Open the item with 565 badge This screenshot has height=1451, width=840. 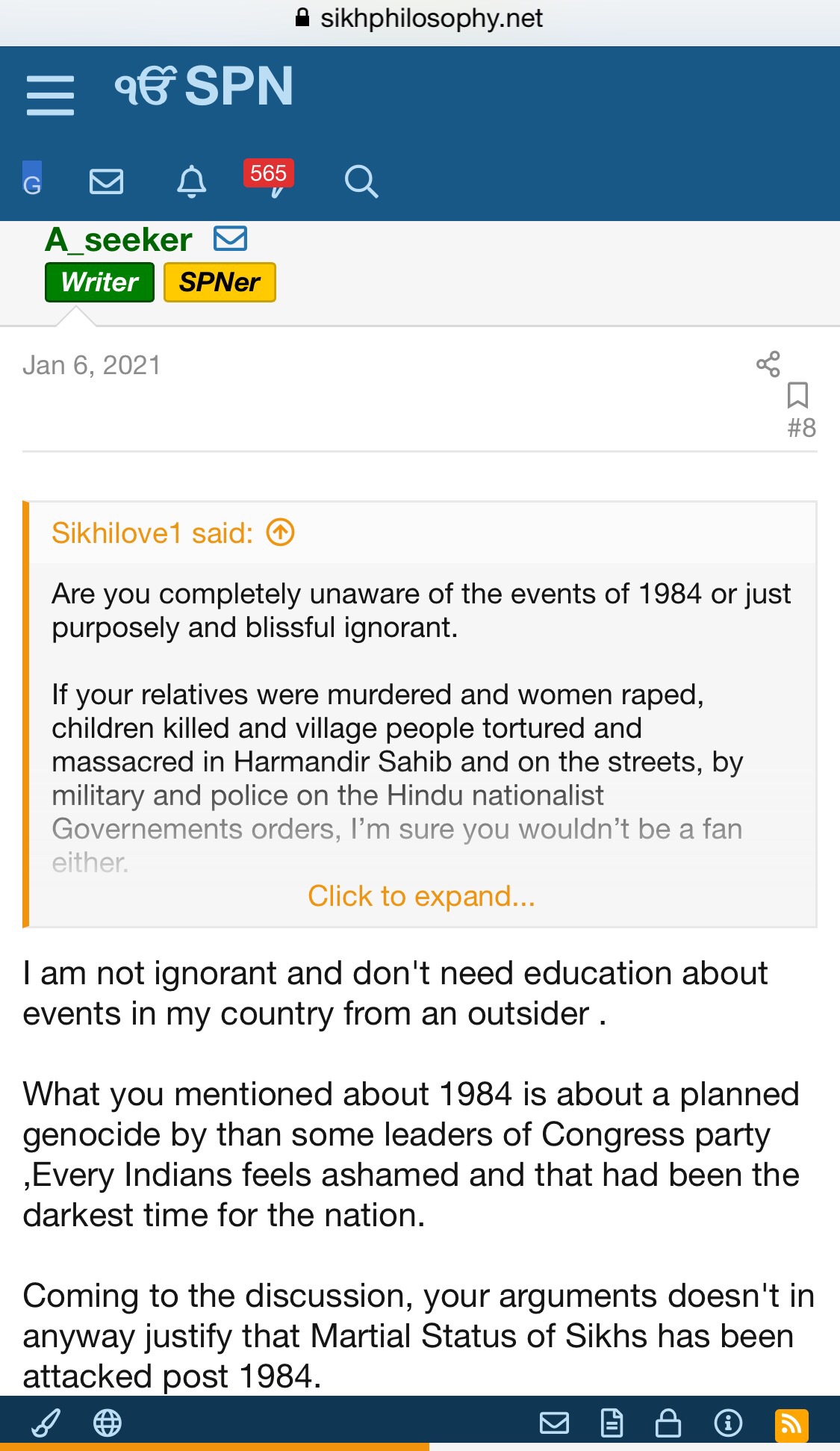(x=270, y=178)
